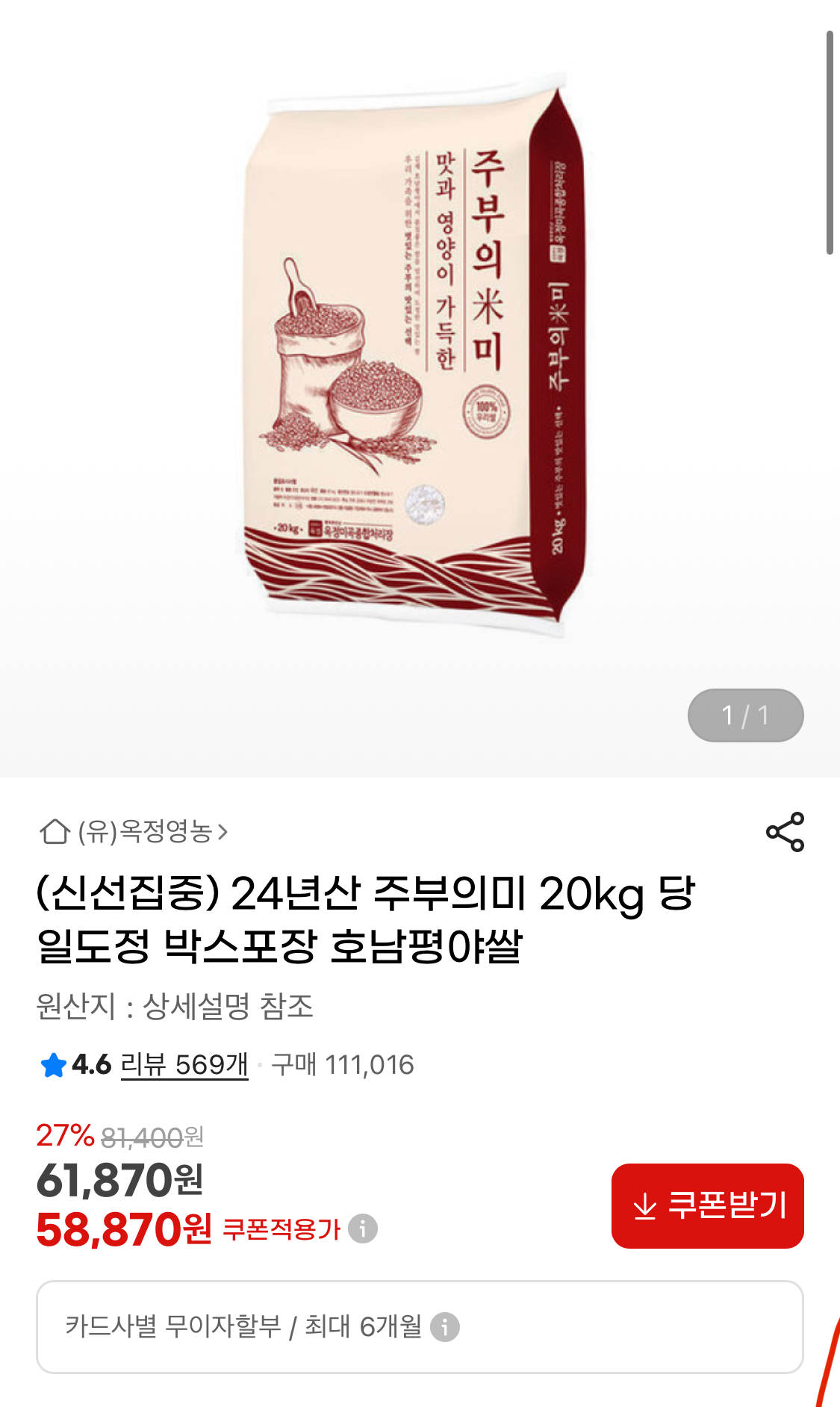
Task: Open the 리뷰 569개 reviews link
Action: tap(184, 1064)
